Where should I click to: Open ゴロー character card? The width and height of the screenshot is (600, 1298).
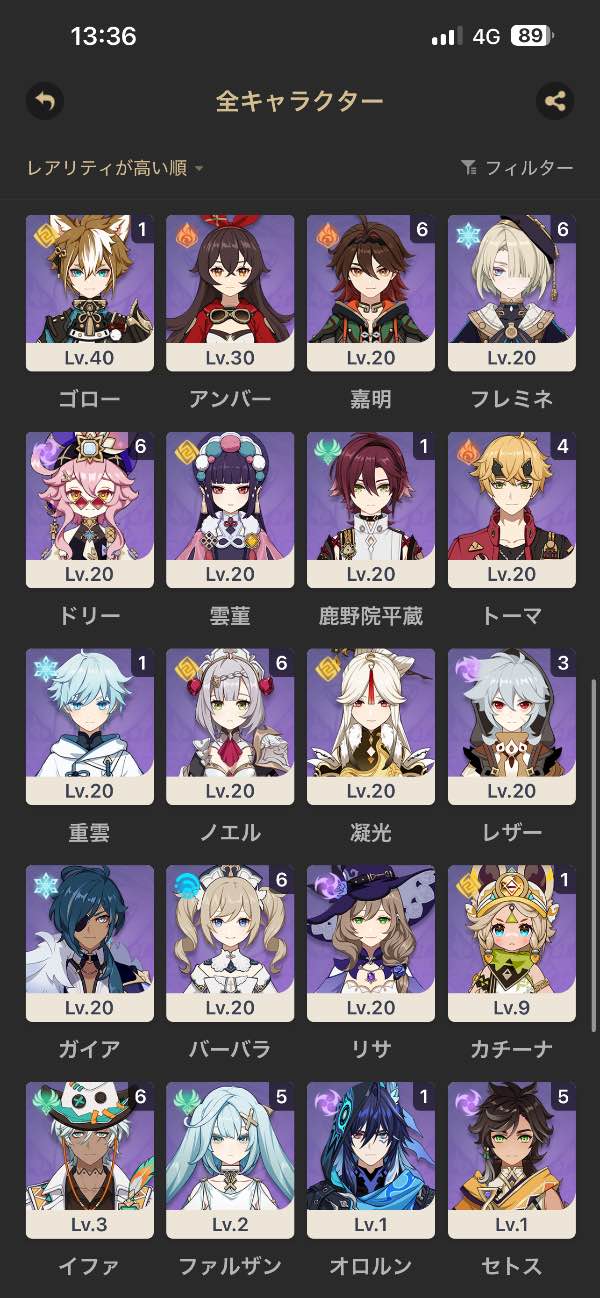tap(90, 292)
